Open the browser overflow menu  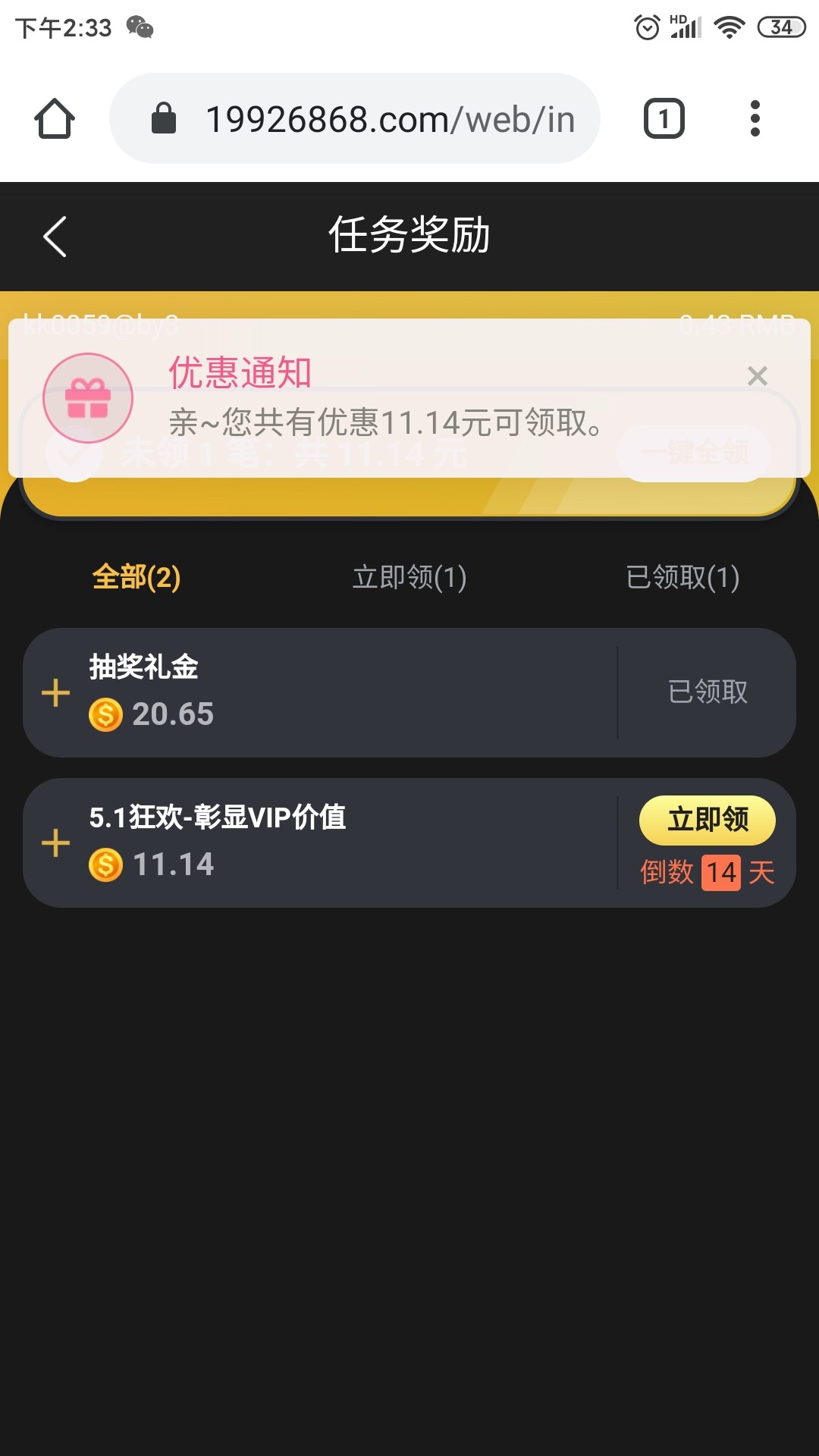point(755,119)
